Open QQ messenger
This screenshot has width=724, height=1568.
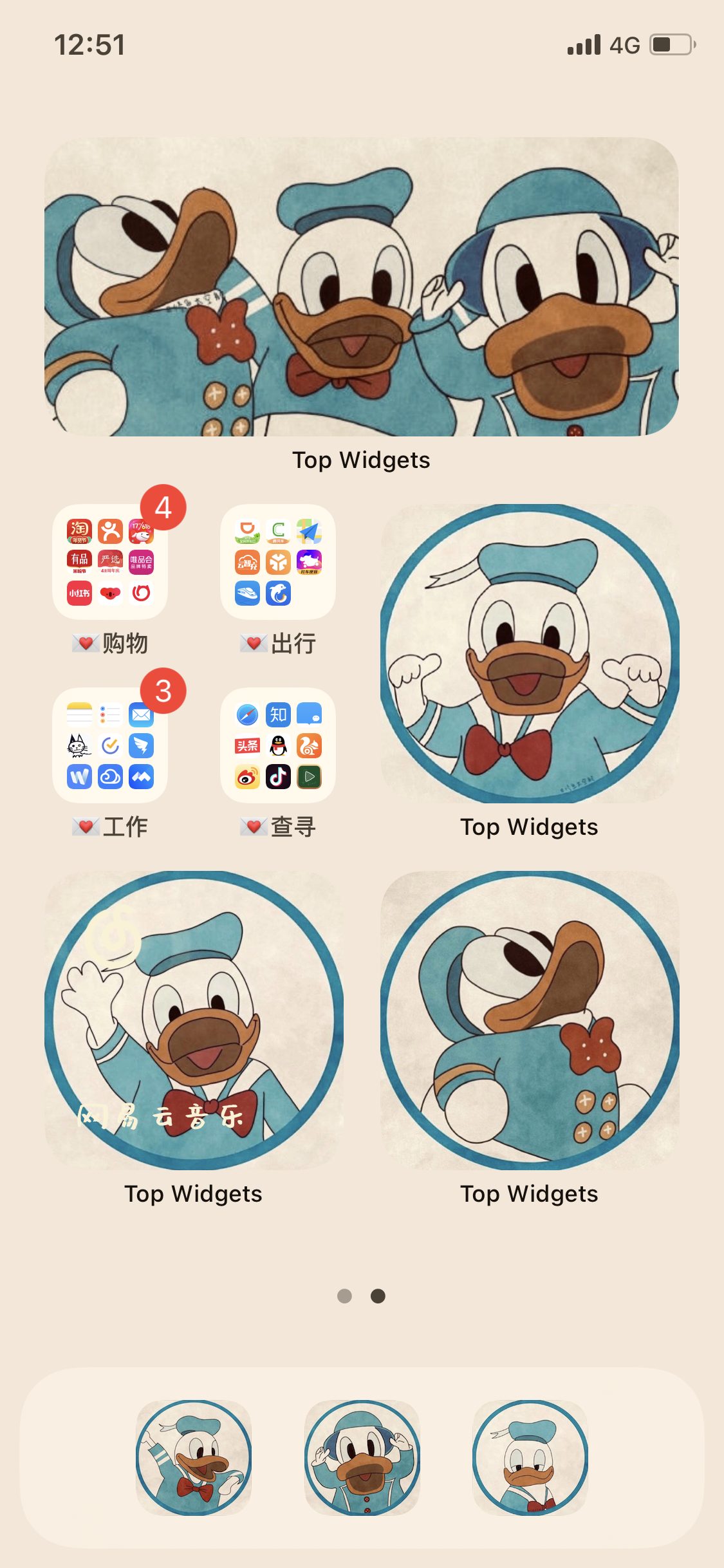pos(277,745)
